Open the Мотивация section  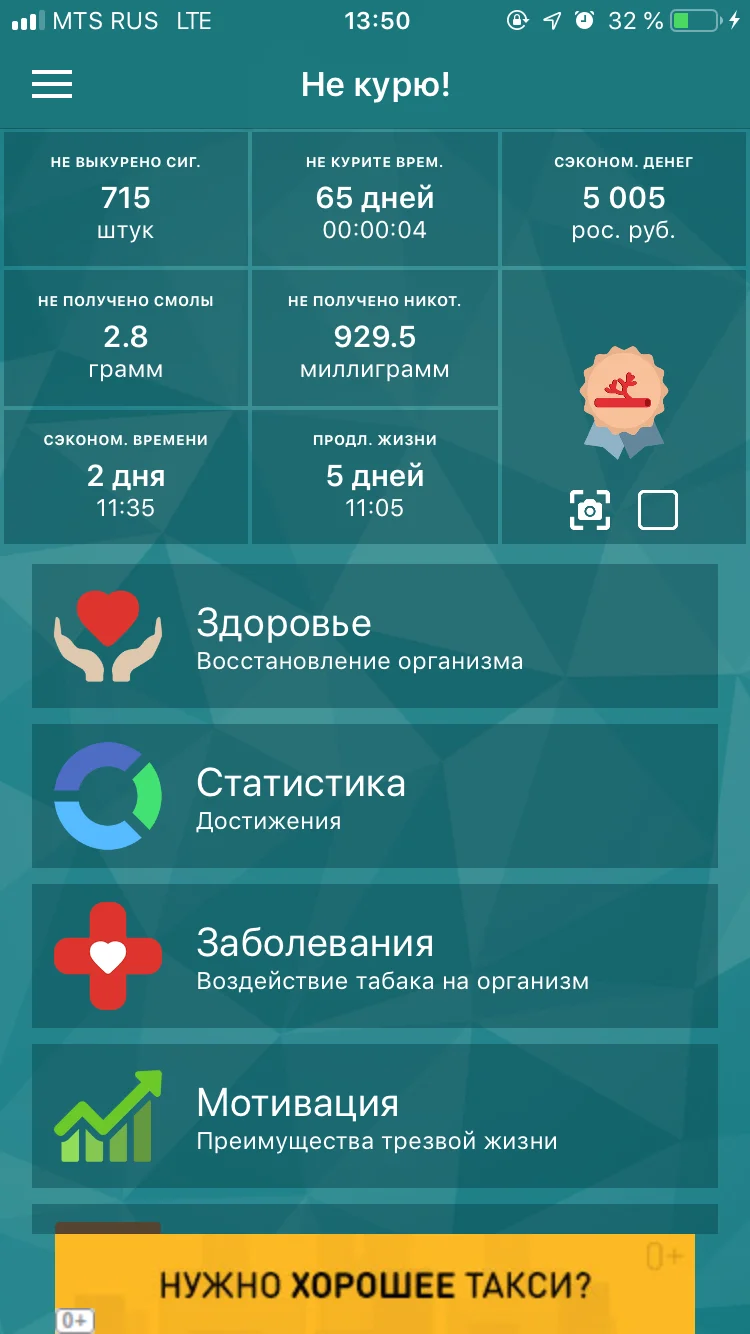pos(375,1116)
